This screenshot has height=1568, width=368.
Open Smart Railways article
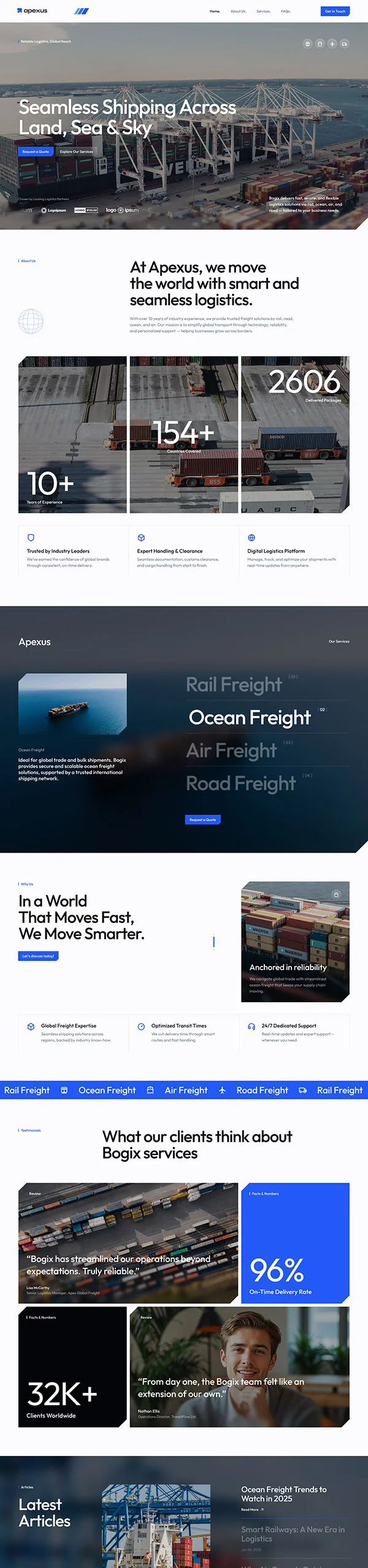point(293,1534)
